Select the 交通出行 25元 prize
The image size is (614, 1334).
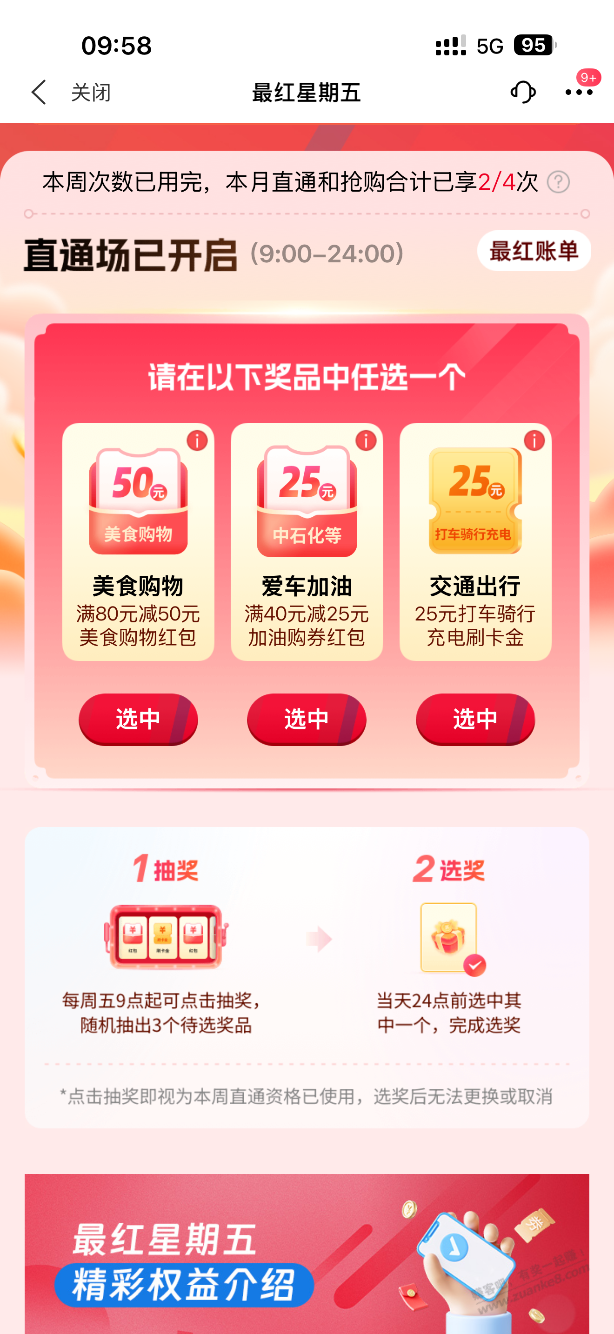coord(475,719)
